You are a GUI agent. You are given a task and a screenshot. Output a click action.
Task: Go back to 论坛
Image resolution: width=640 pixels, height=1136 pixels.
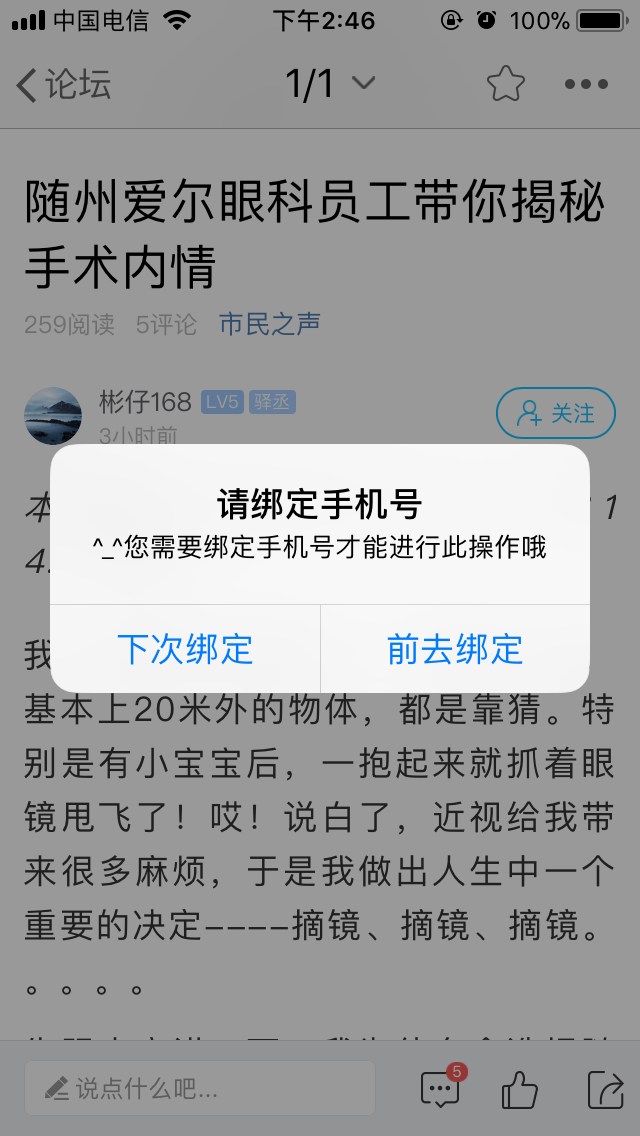click(64, 85)
